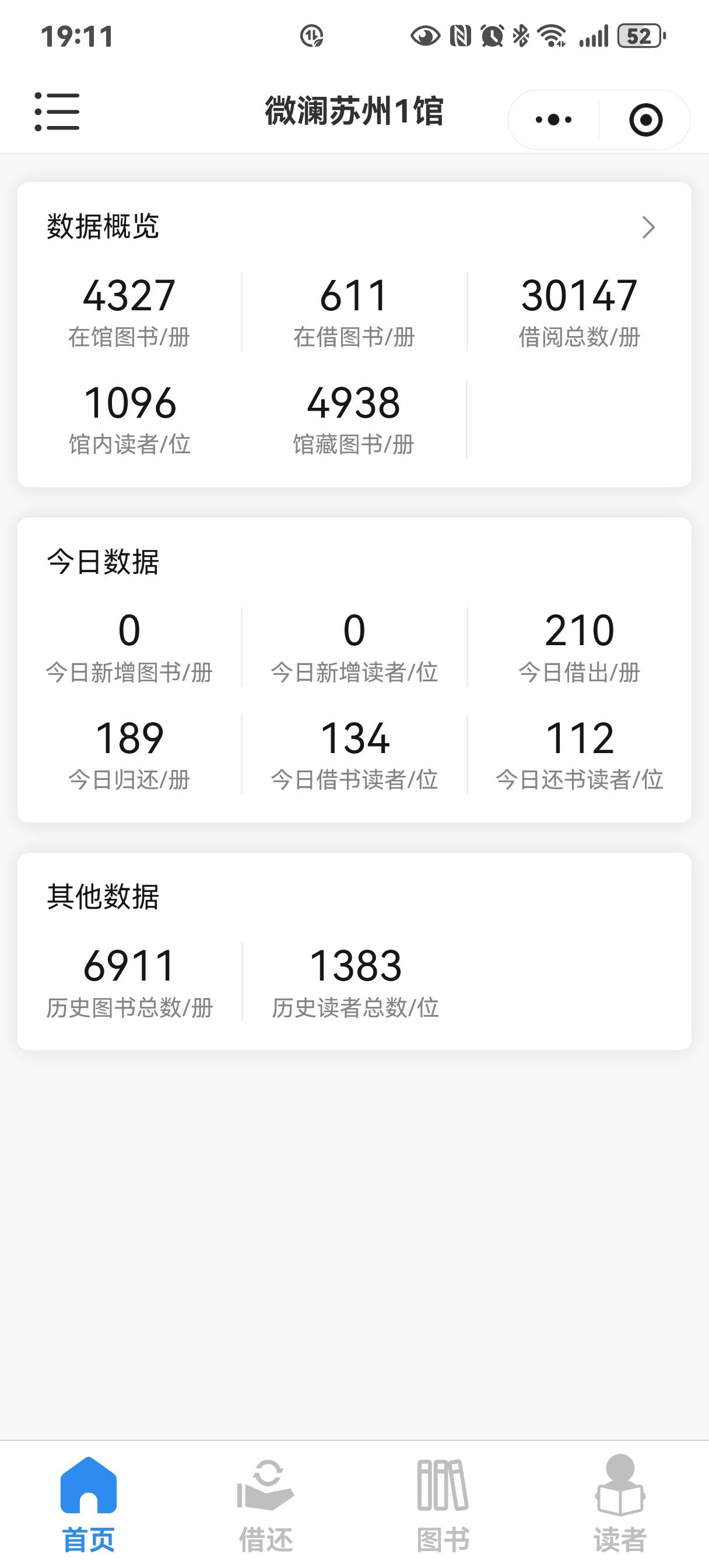Open the 读者 tab

[620, 1503]
